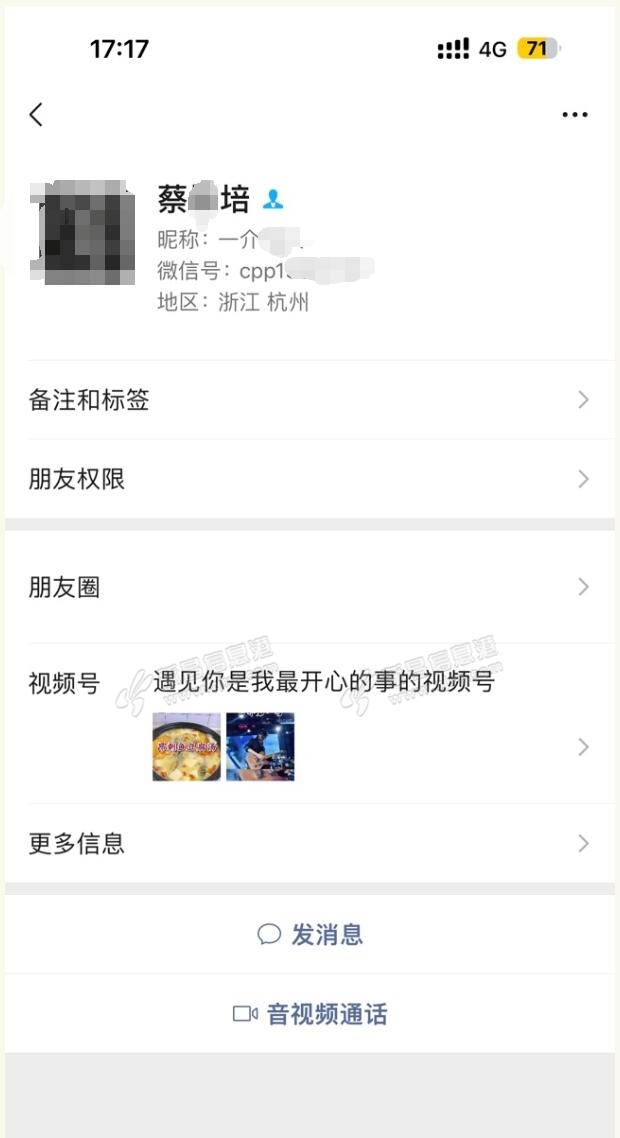Start a call with 音视频通话
620x1138 pixels.
click(310, 1014)
